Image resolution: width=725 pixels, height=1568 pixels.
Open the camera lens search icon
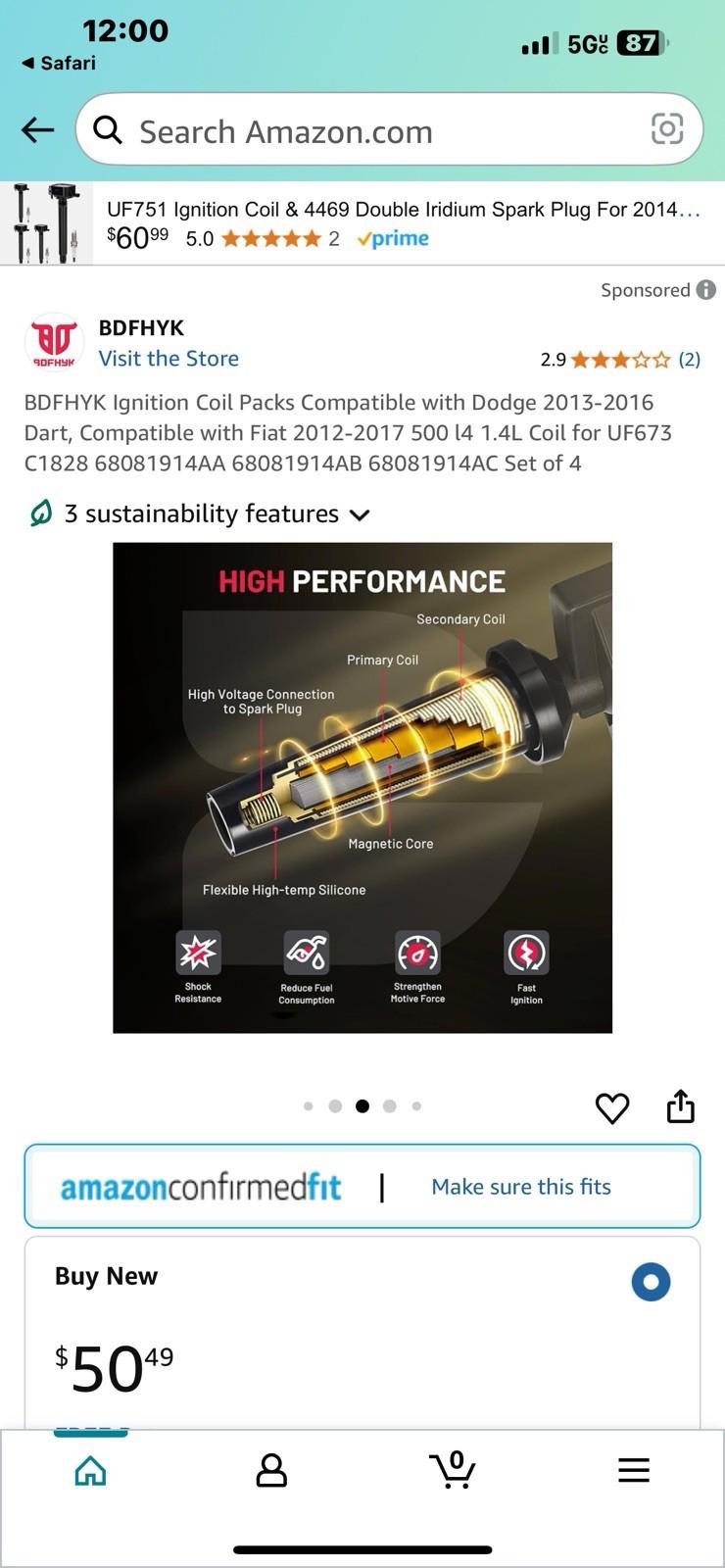(x=667, y=128)
